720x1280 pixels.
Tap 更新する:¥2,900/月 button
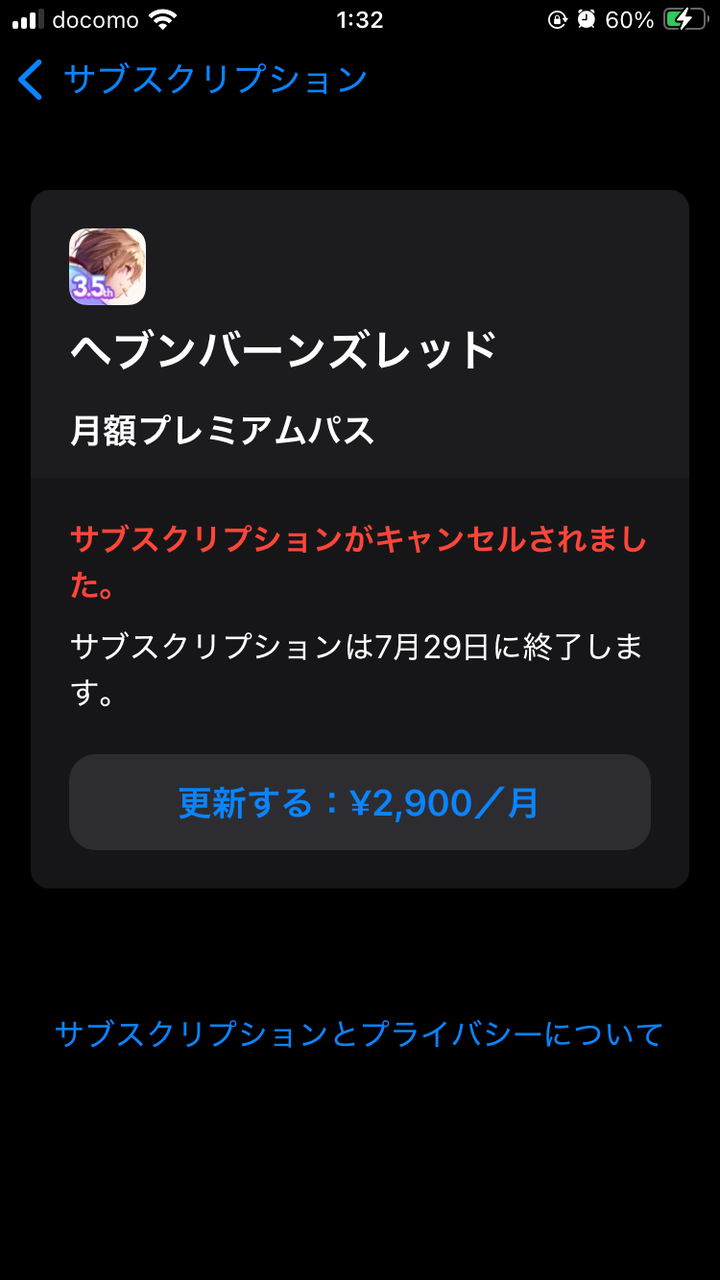tap(360, 802)
